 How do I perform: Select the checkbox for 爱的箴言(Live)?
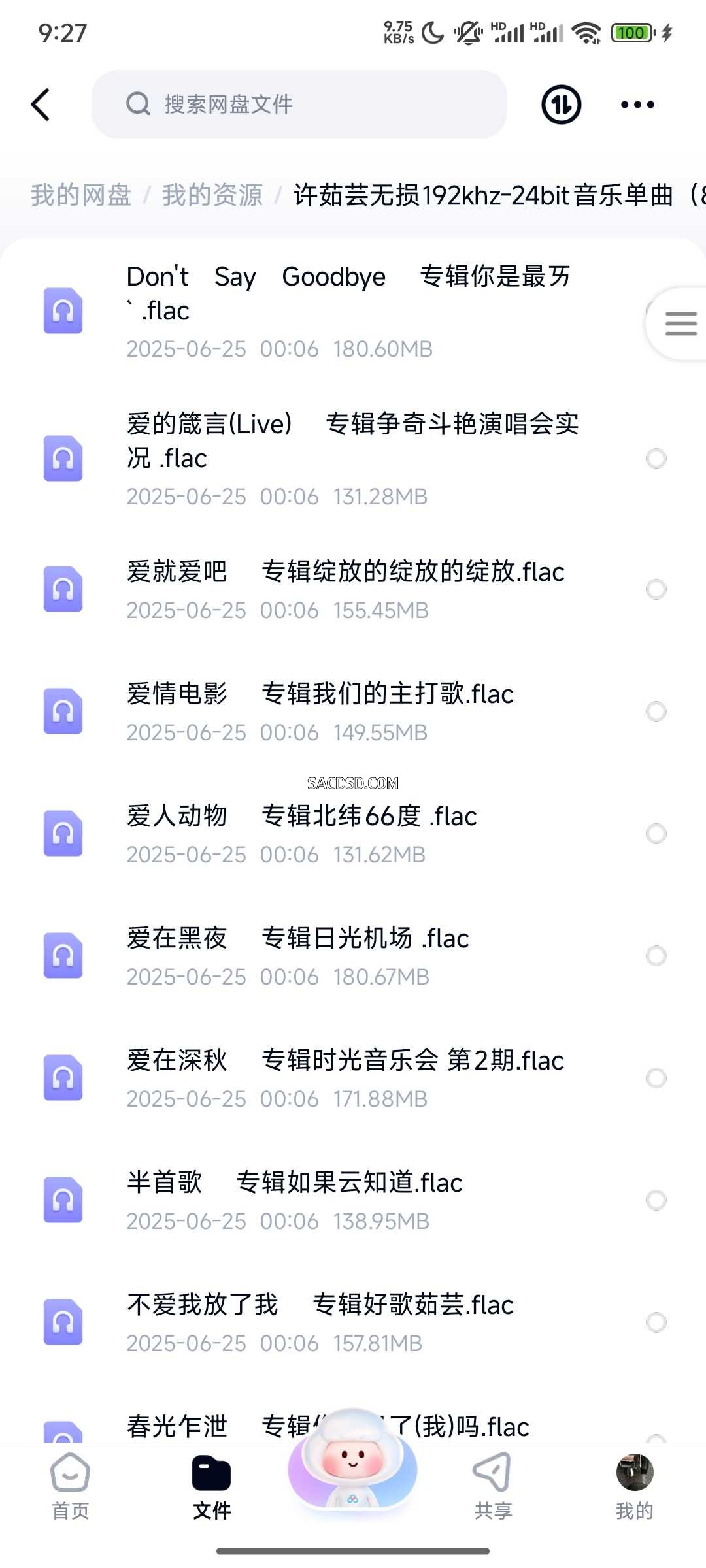point(656,459)
